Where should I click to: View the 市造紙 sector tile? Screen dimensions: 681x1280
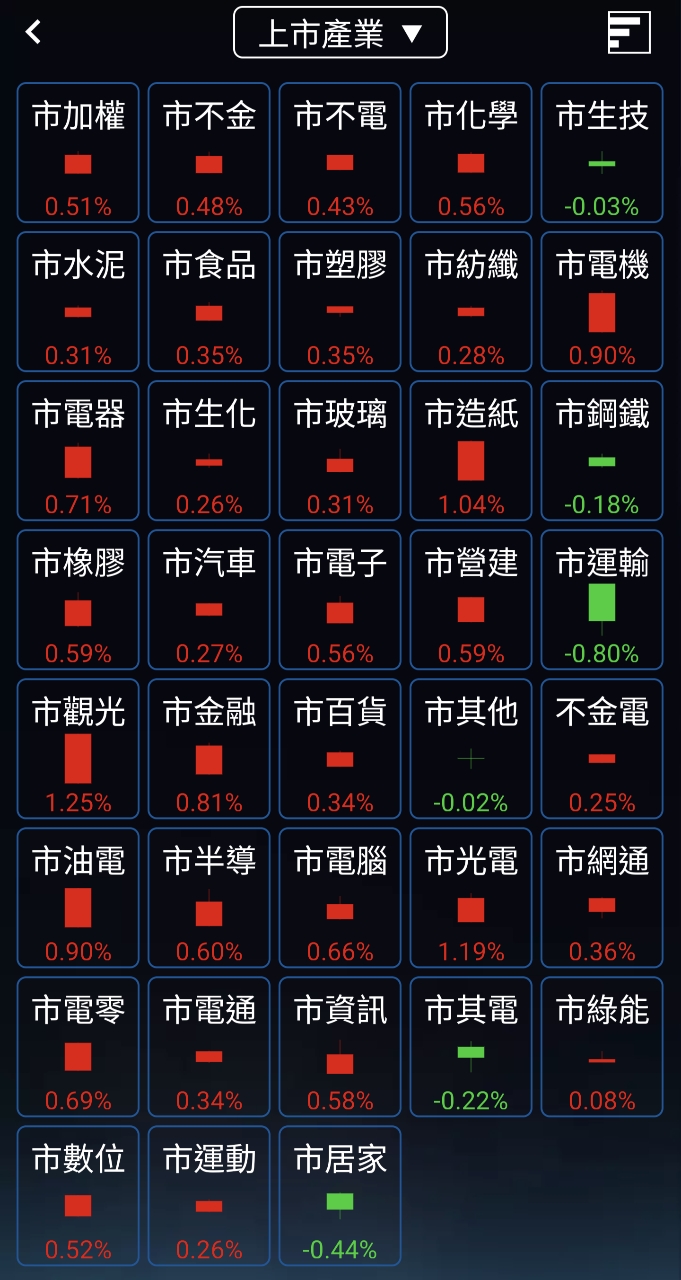point(471,451)
